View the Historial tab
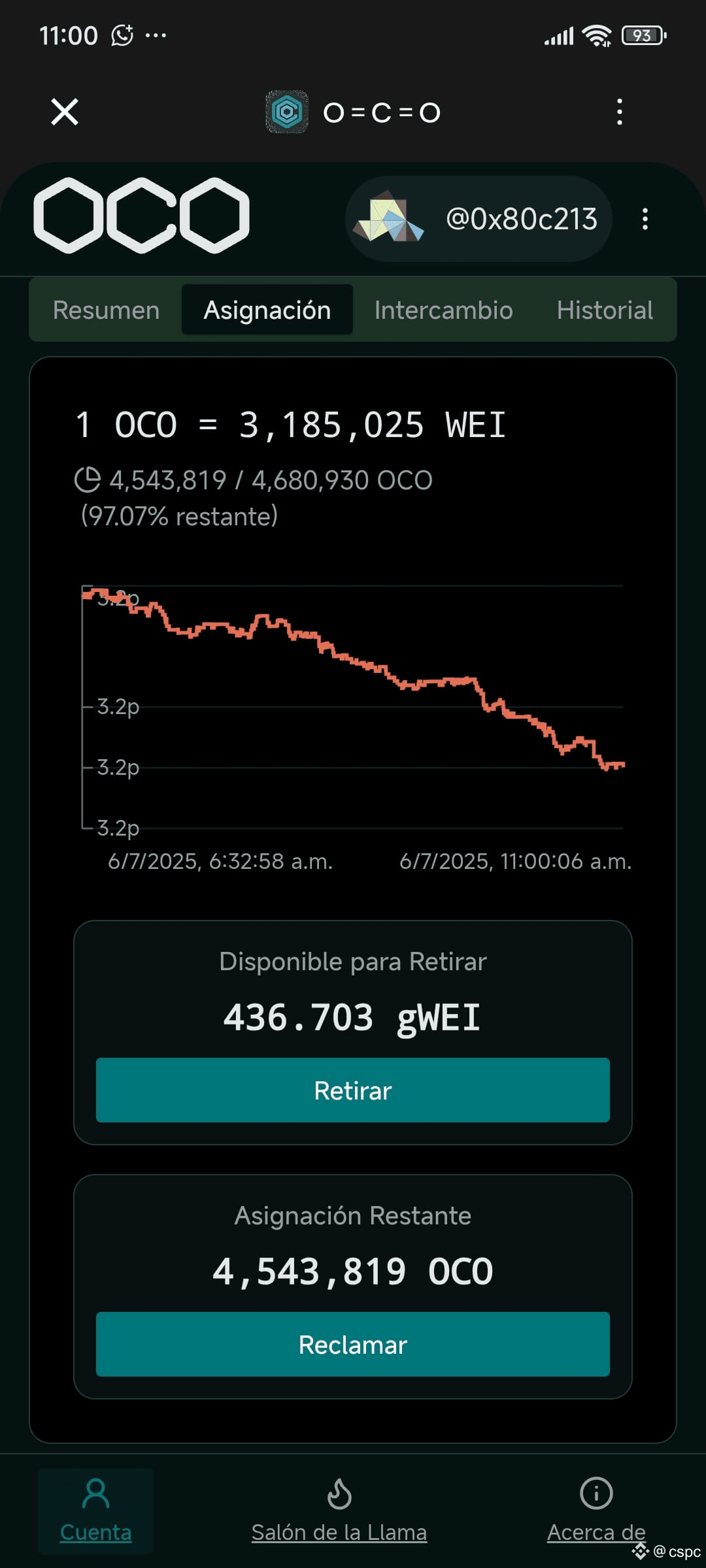 coord(605,310)
